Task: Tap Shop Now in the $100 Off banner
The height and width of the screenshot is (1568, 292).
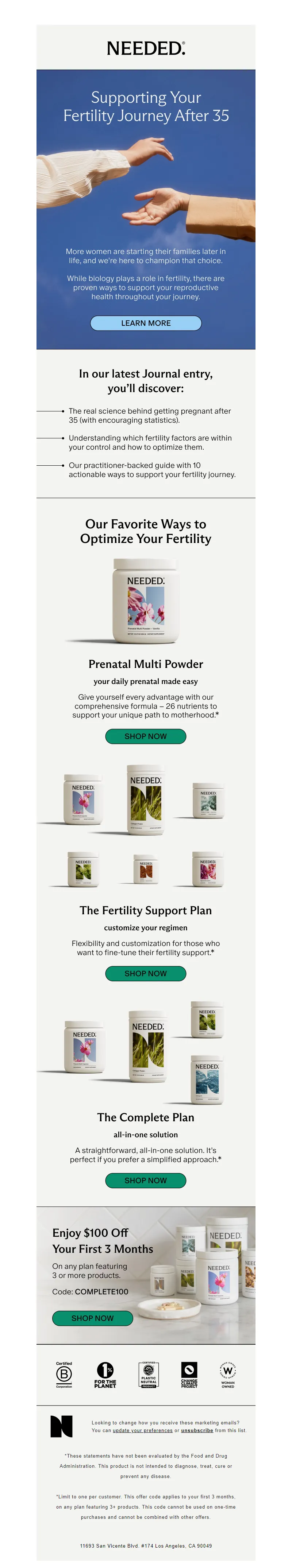Action: tap(93, 1318)
